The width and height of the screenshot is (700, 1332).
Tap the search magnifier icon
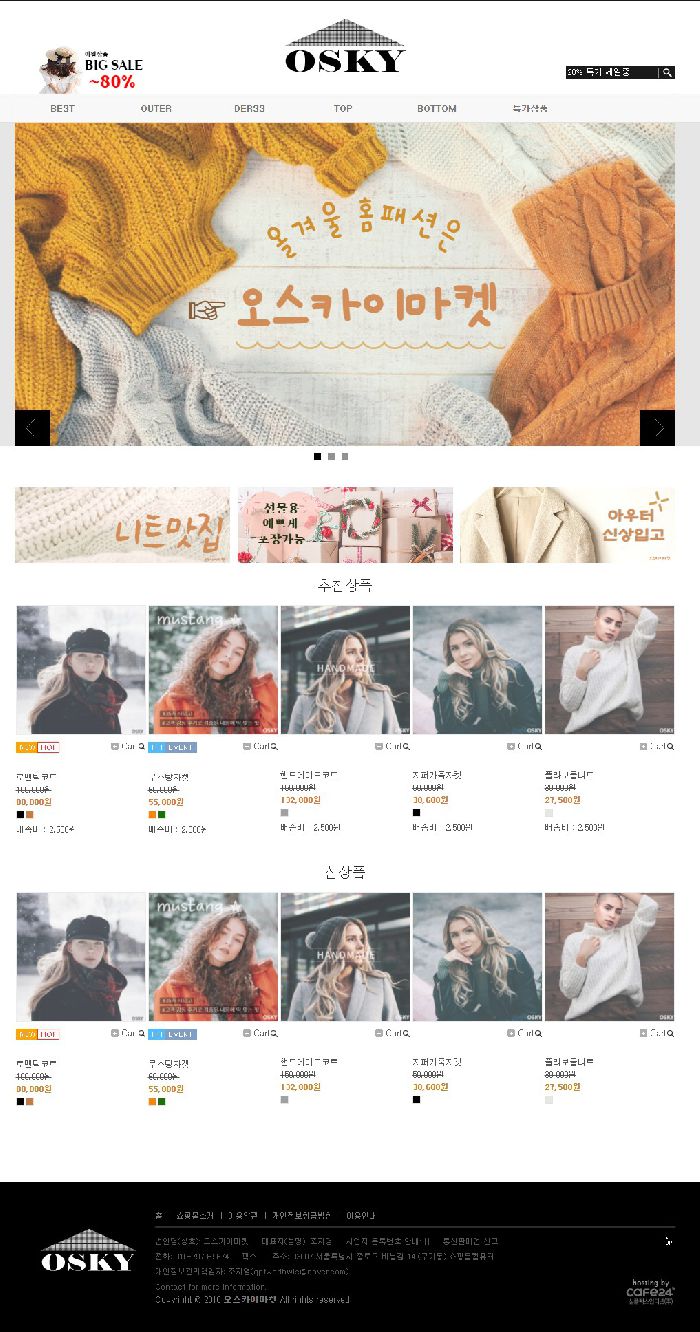tap(667, 72)
